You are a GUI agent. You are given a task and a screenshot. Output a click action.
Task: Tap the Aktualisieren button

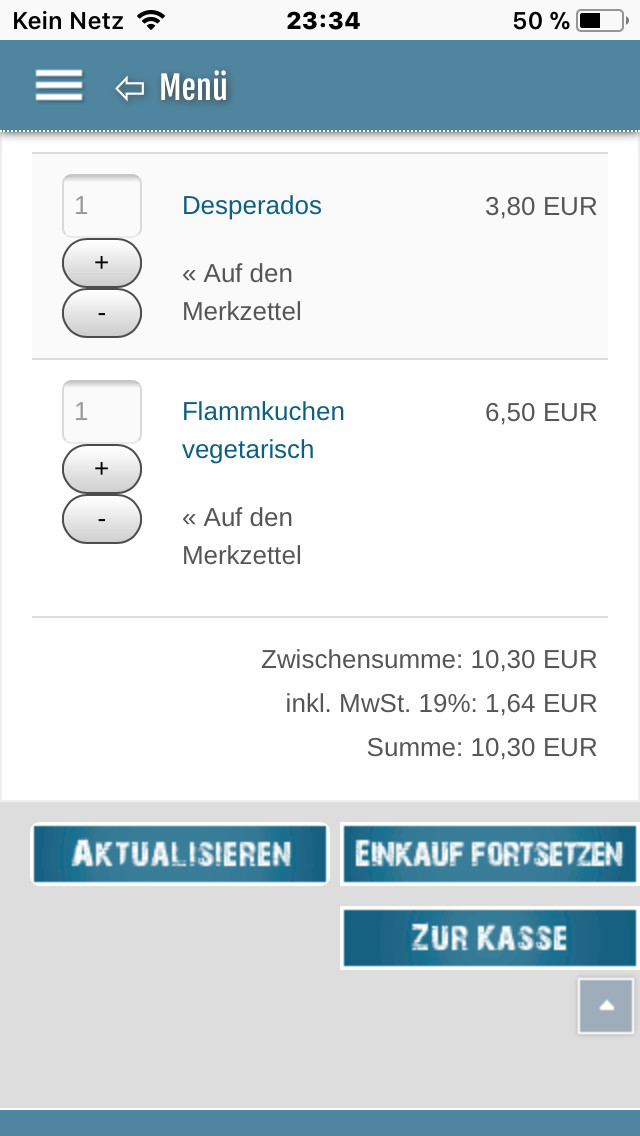pos(180,854)
